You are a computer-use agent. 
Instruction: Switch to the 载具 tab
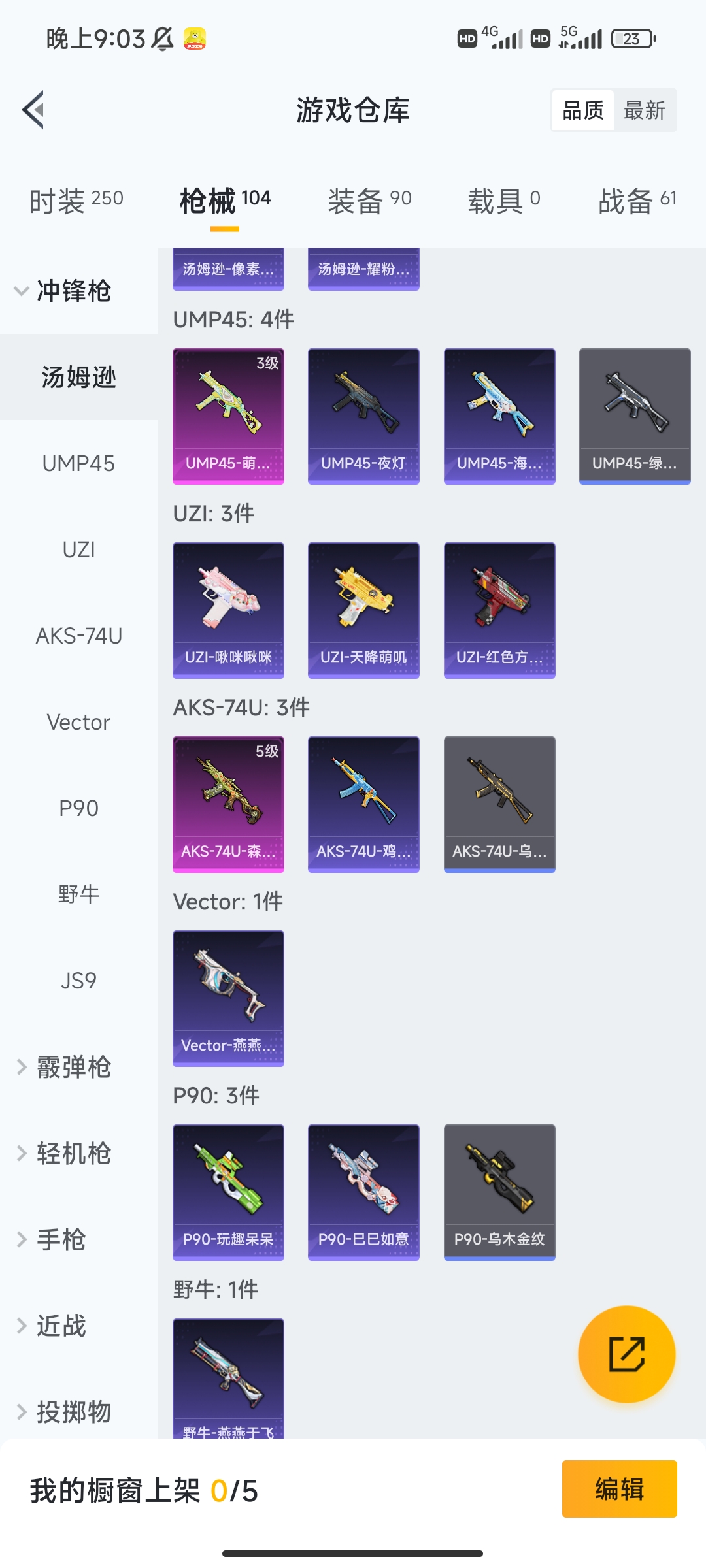point(503,199)
